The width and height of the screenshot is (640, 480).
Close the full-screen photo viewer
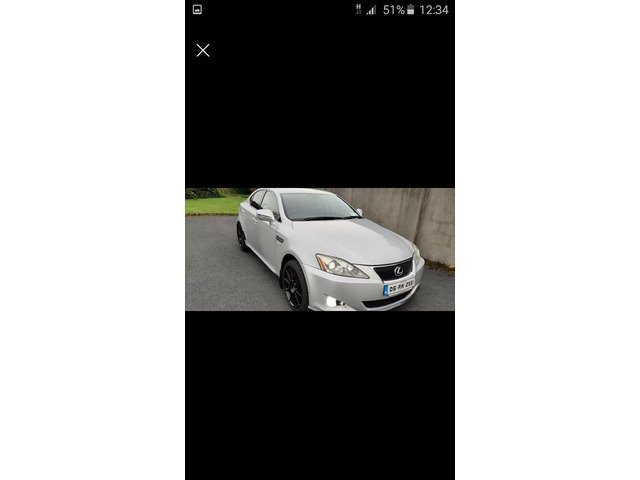(203, 50)
